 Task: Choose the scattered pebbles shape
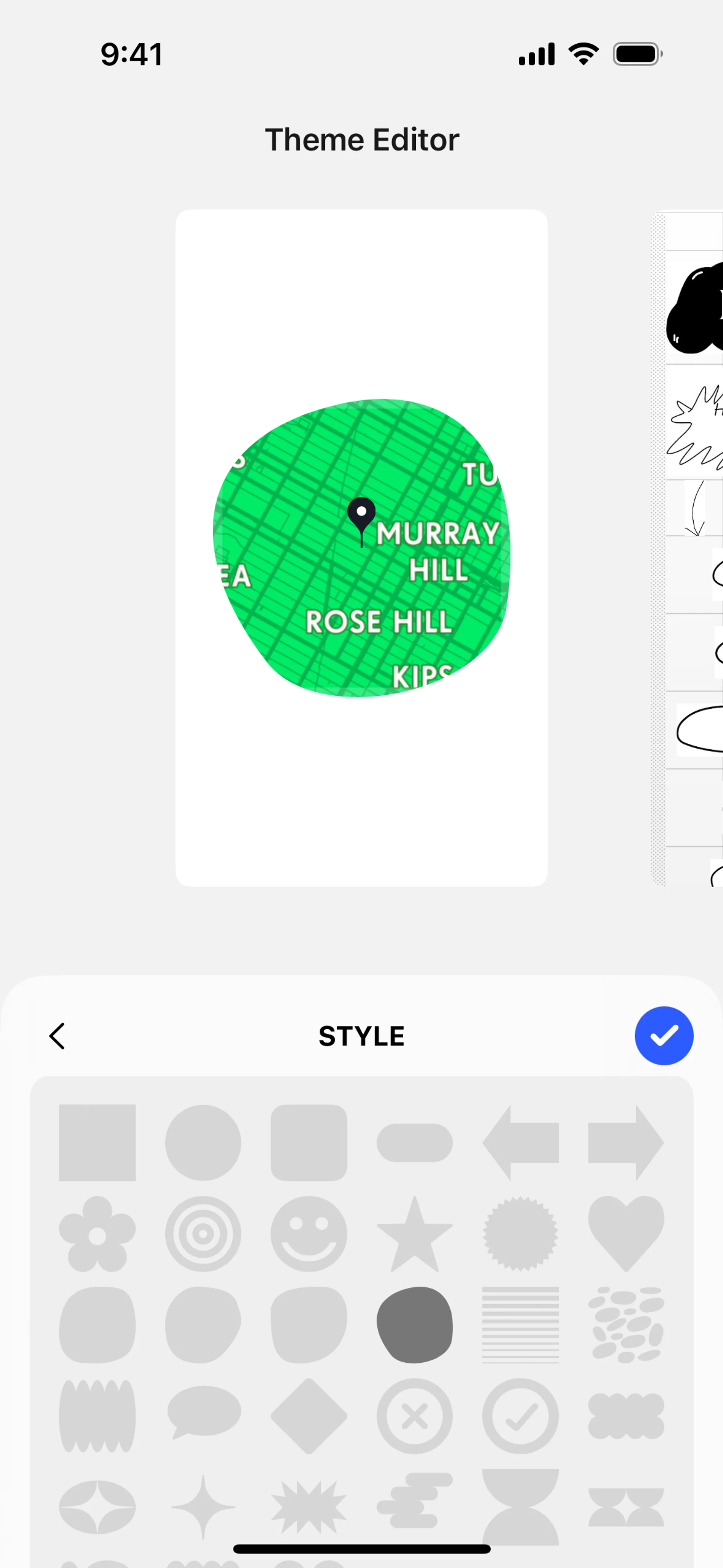tap(625, 1325)
